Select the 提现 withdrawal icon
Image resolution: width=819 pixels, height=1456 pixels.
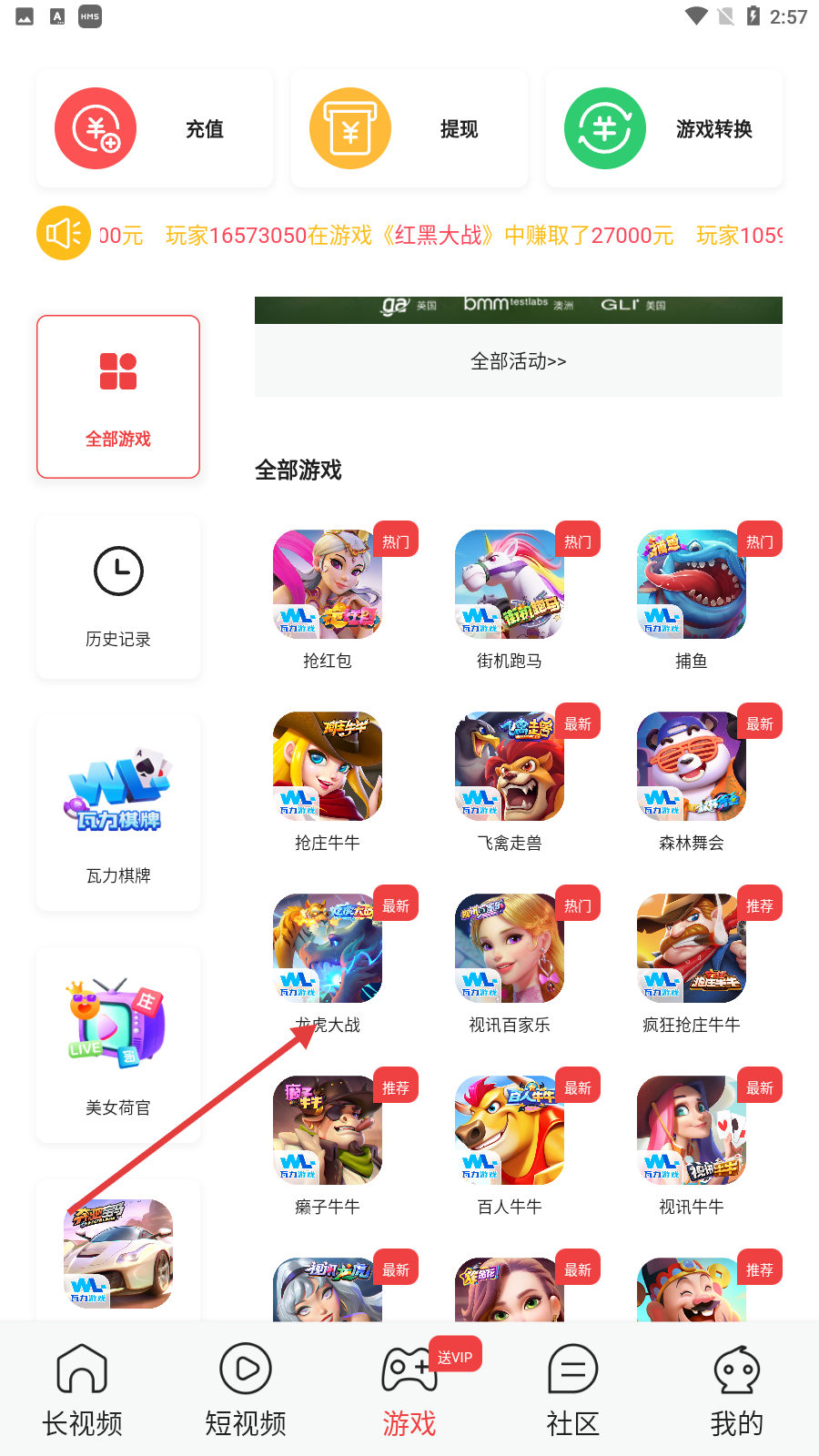click(349, 128)
